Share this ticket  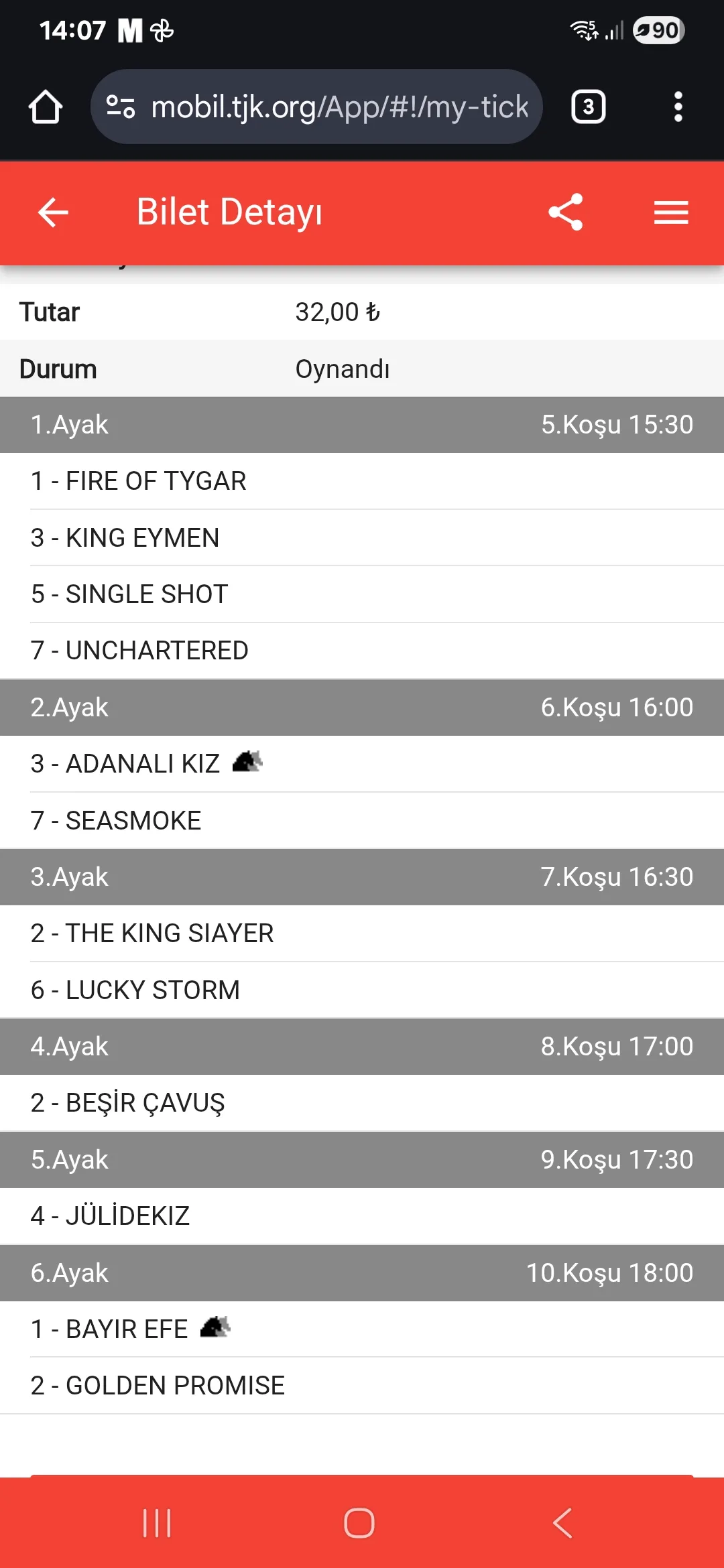click(x=566, y=212)
